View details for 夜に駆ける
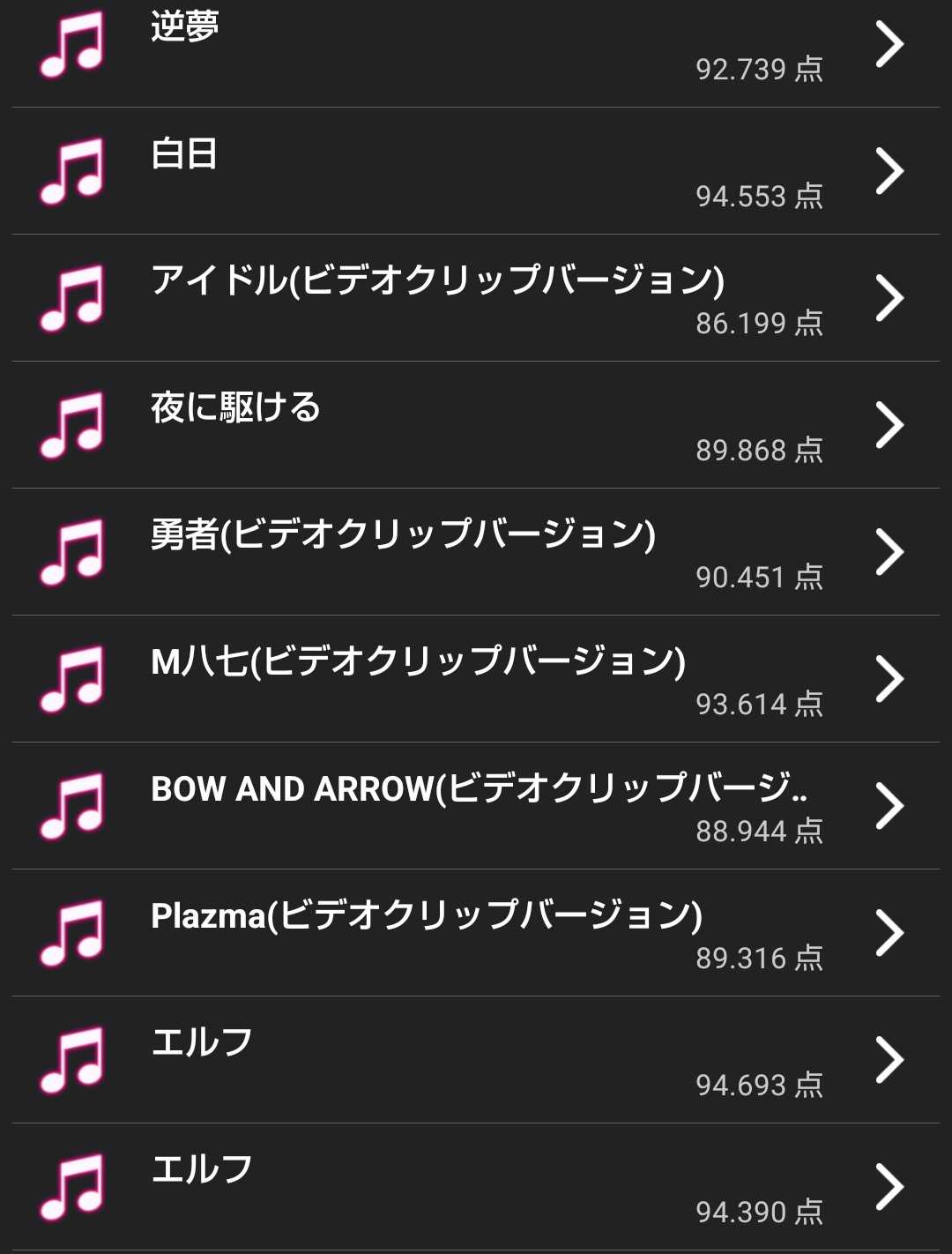The width and height of the screenshot is (952, 1254). tap(476, 425)
